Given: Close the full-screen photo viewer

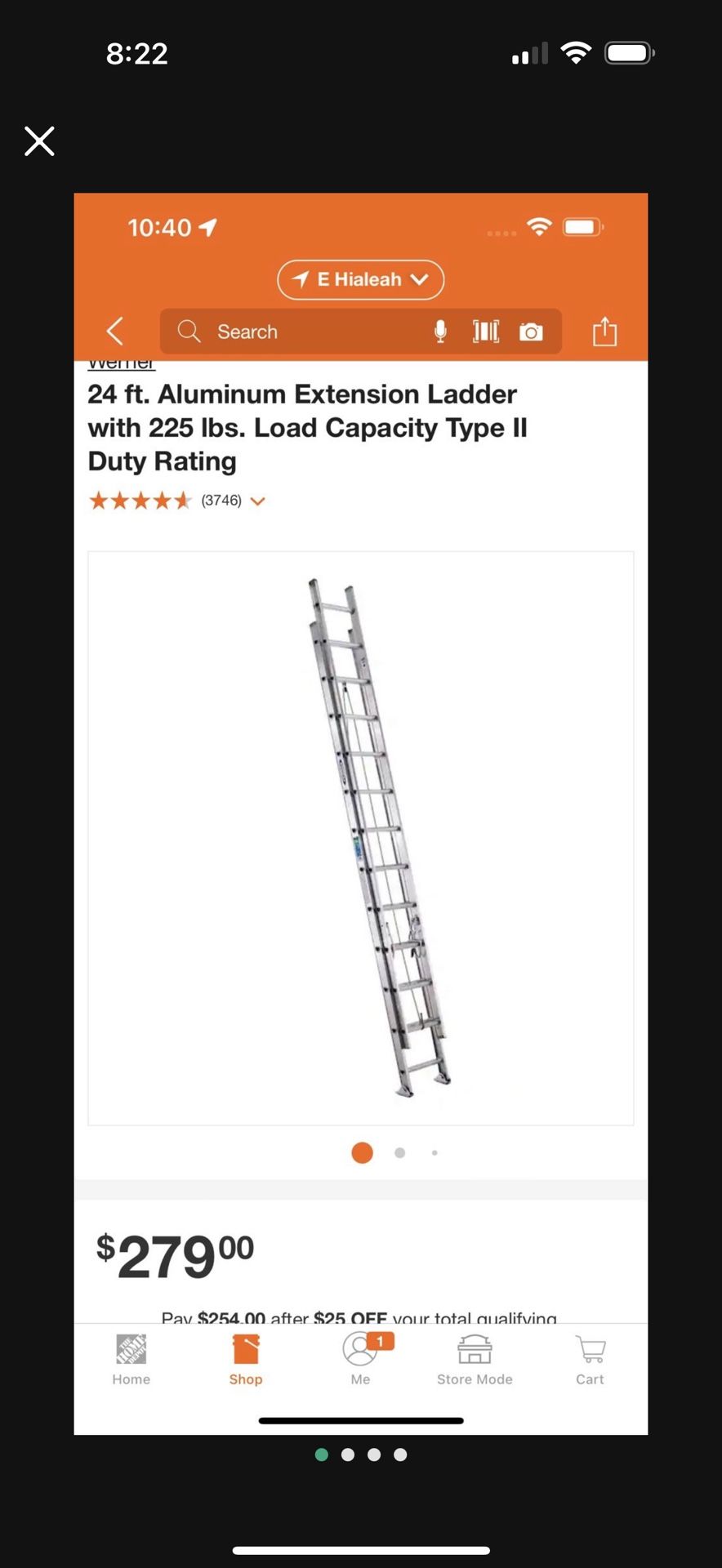Looking at the screenshot, I should pos(39,141).
